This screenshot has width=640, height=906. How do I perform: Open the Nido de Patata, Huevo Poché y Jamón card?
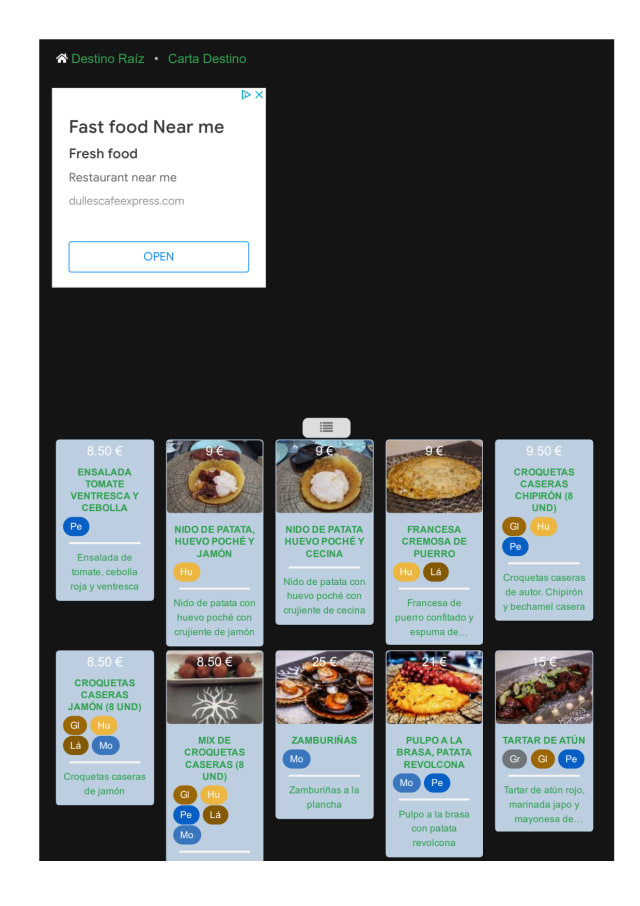coord(214,542)
